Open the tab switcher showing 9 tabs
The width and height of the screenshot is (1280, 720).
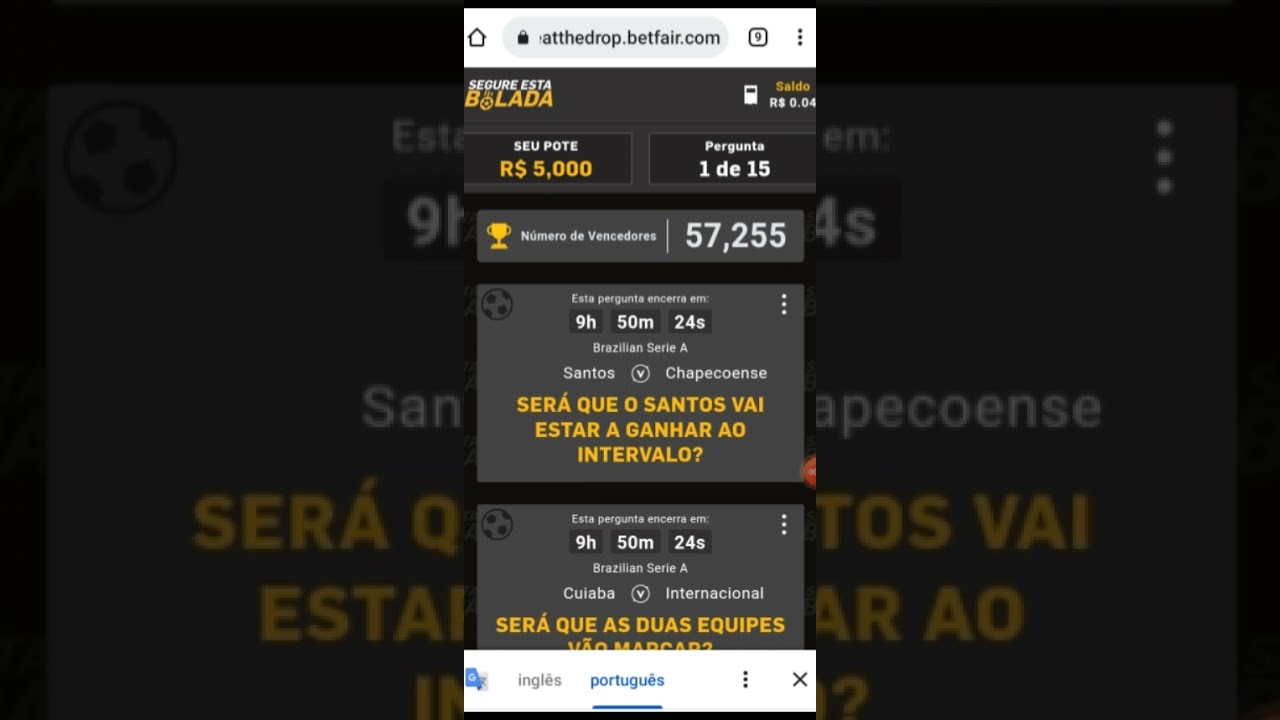(758, 38)
